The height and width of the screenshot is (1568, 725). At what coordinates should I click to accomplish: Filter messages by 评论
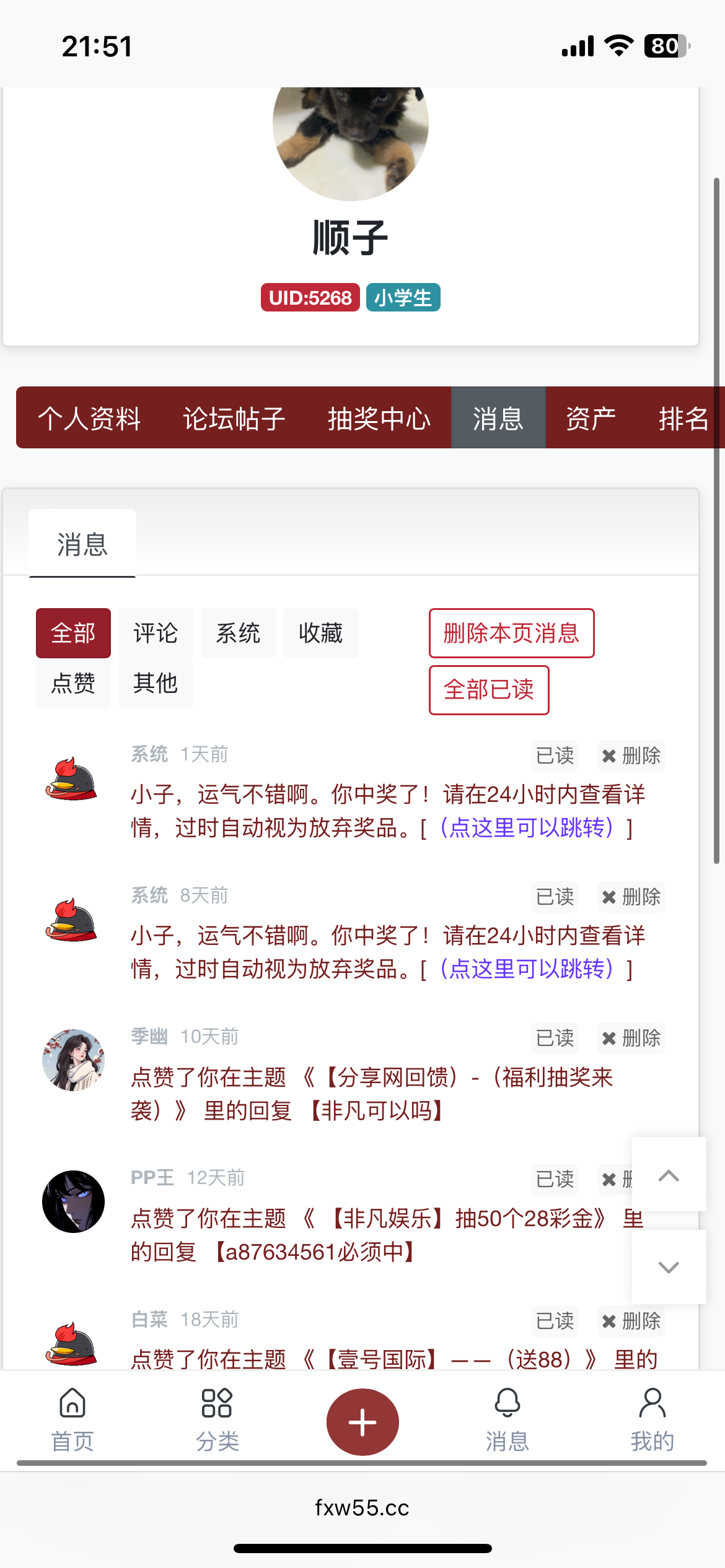click(x=156, y=633)
